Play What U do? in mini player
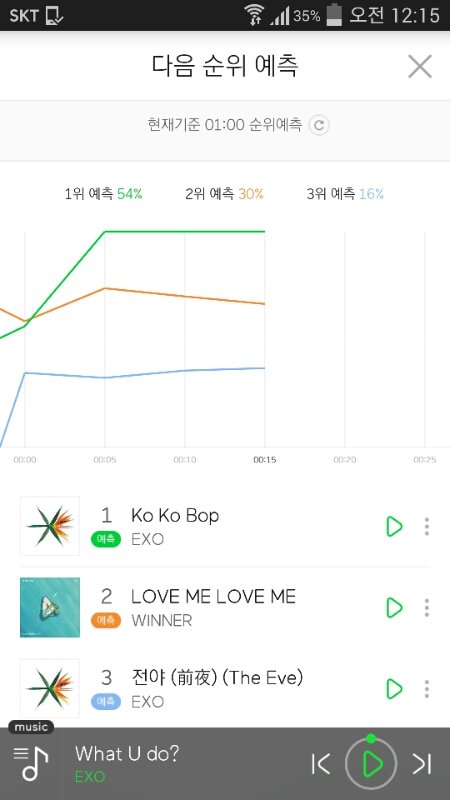 (x=371, y=764)
